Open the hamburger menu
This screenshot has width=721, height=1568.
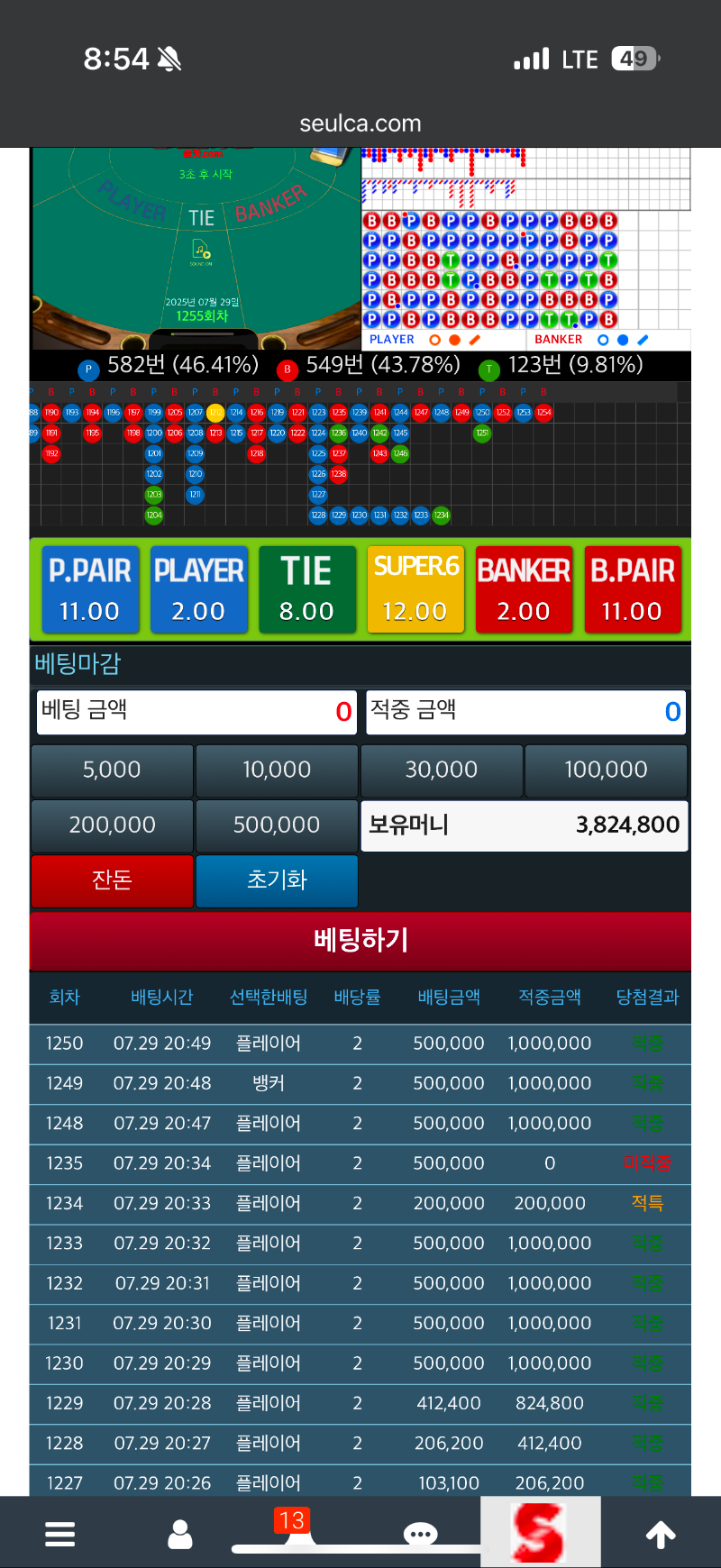coord(60,1533)
